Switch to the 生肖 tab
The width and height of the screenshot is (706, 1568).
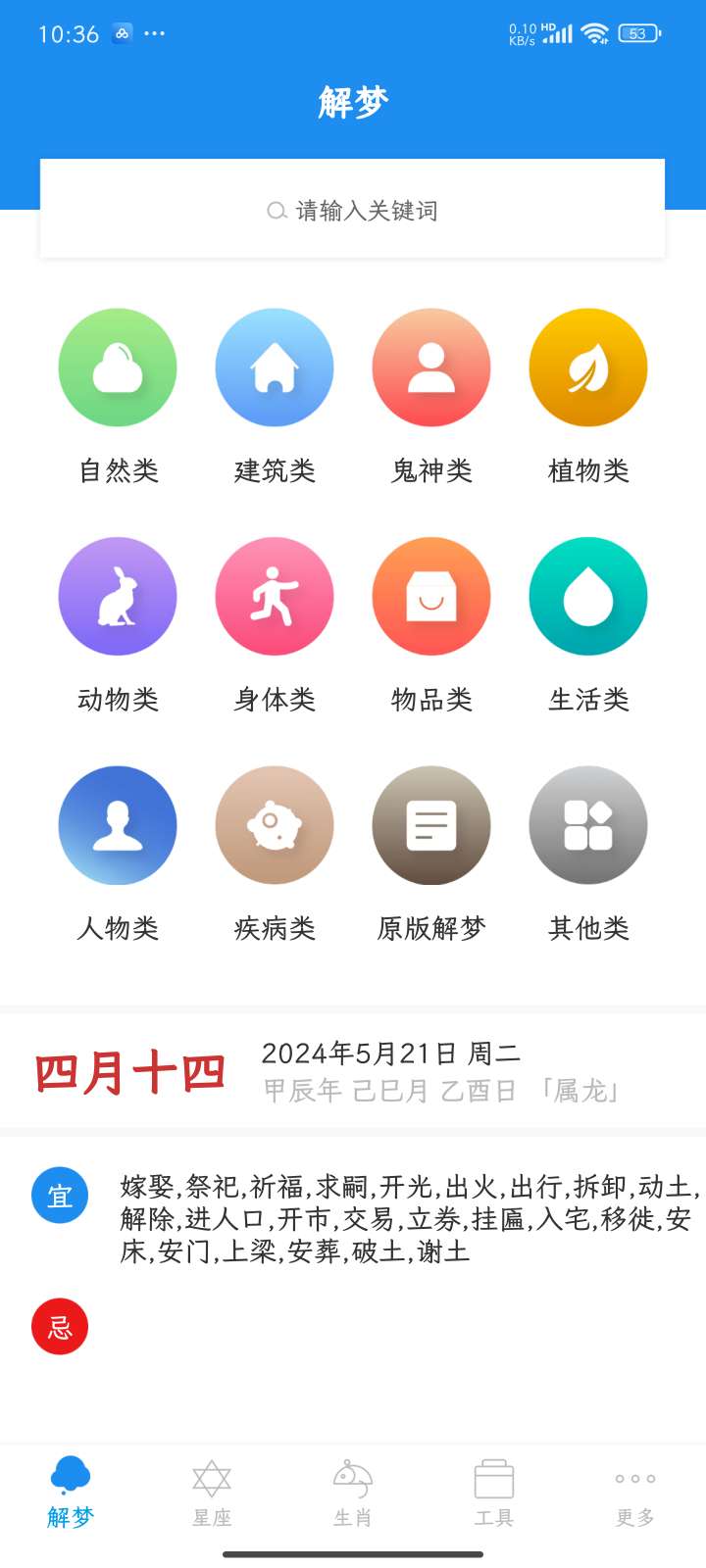353,1492
